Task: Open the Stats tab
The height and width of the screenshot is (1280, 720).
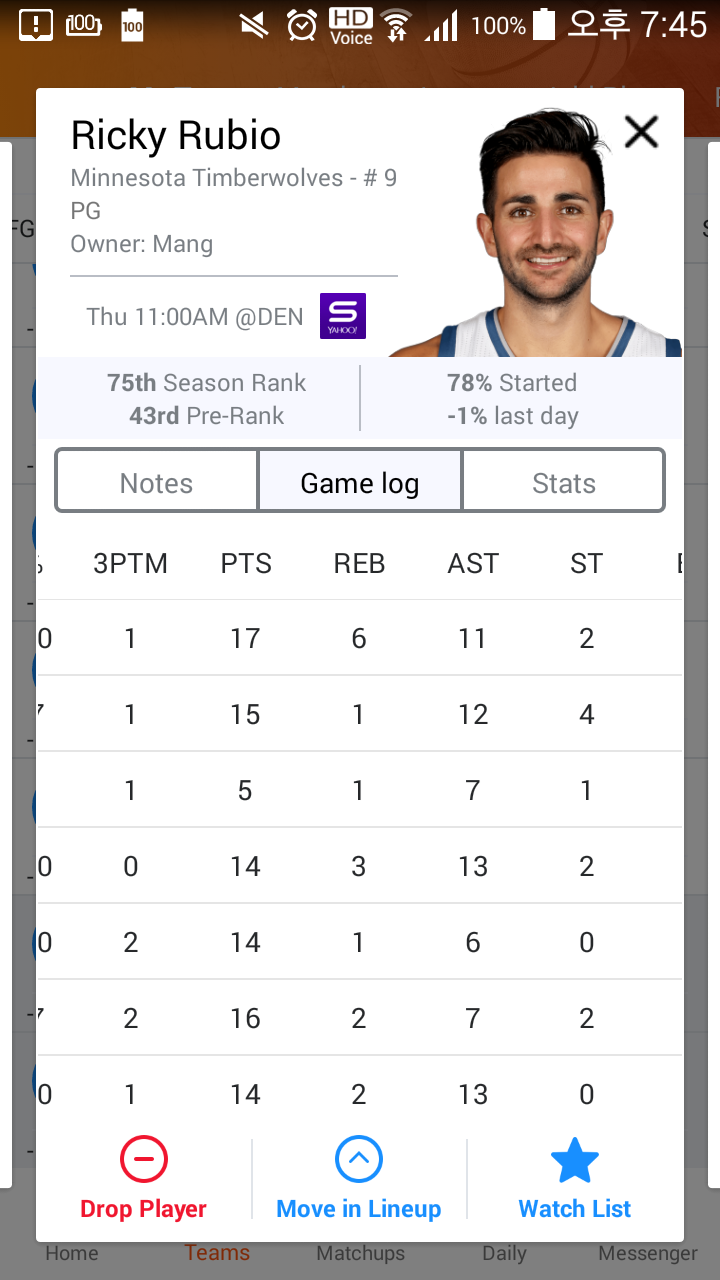Action: point(564,483)
